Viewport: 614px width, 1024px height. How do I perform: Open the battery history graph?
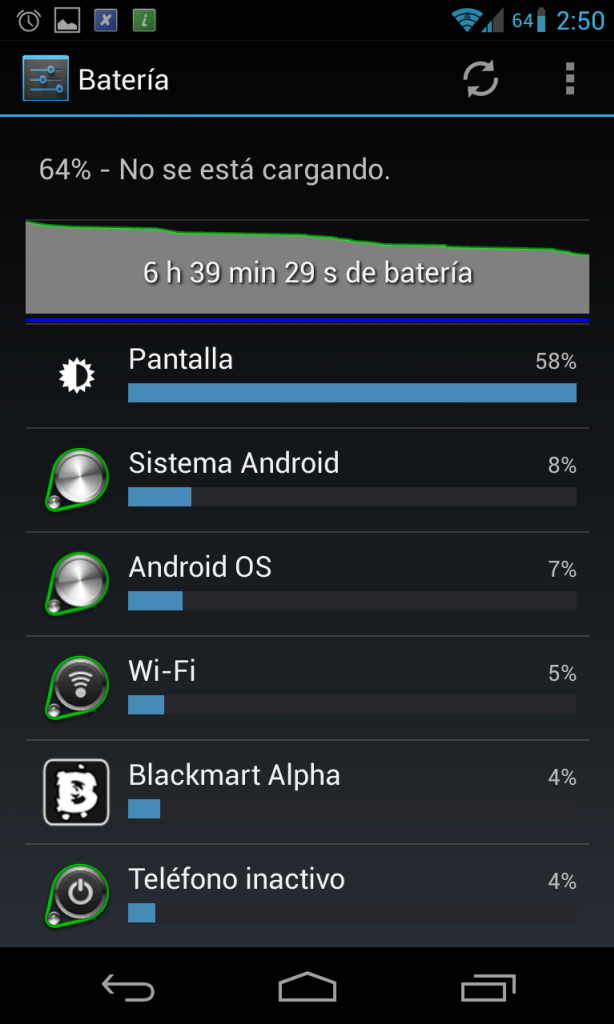[x=307, y=270]
